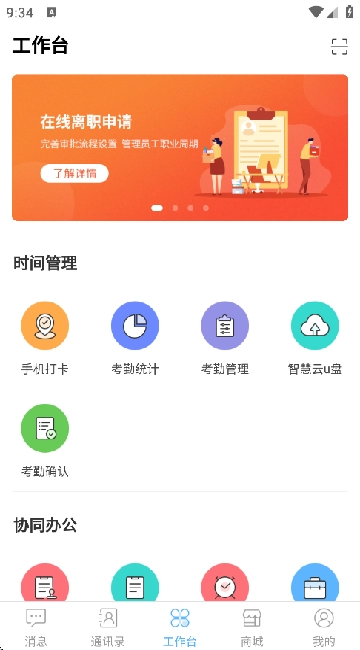Image resolution: width=360 pixels, height=650 pixels.
Task: Select the 工作台 tab
Action: click(180, 627)
